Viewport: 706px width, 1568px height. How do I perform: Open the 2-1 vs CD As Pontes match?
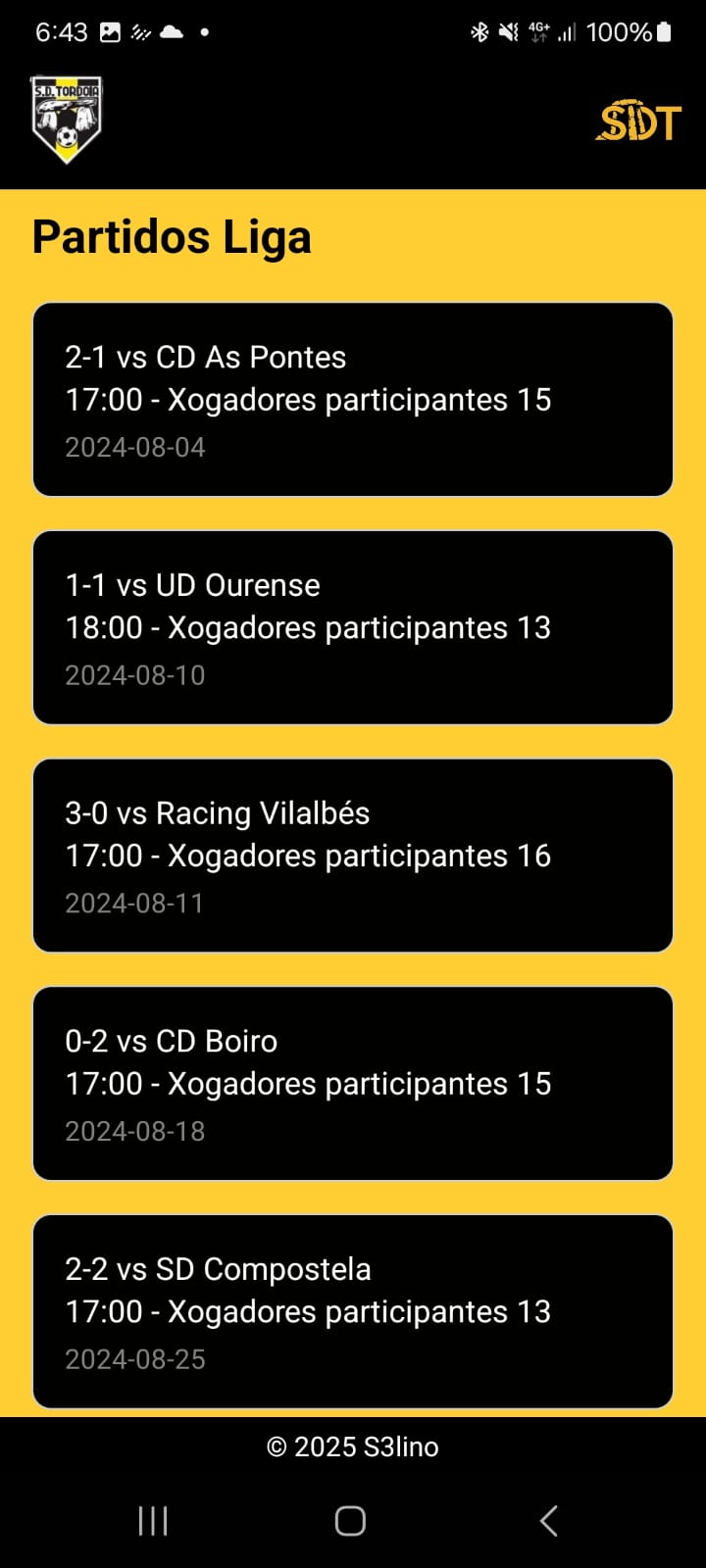point(353,400)
